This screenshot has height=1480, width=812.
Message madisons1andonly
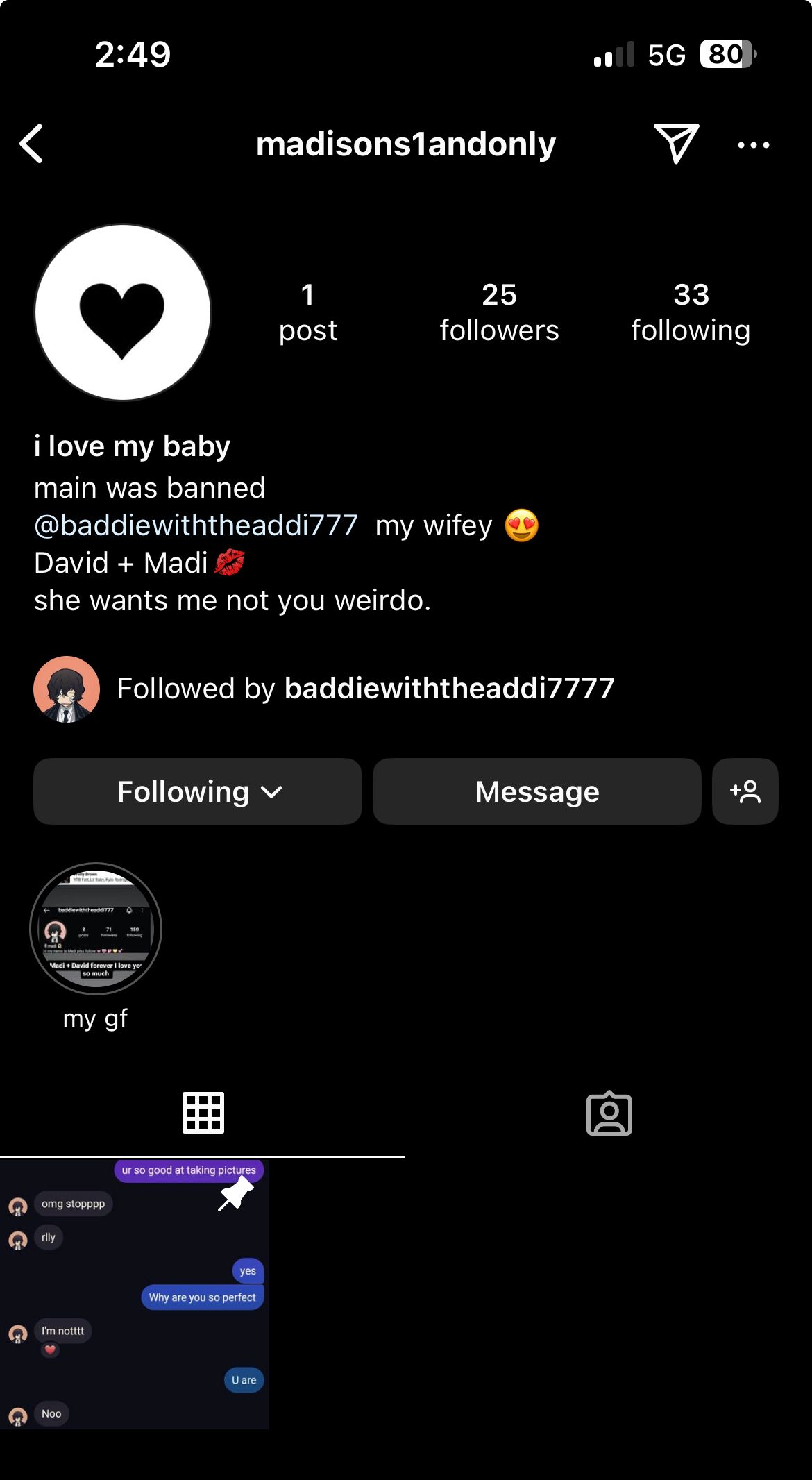pyautogui.click(x=536, y=791)
